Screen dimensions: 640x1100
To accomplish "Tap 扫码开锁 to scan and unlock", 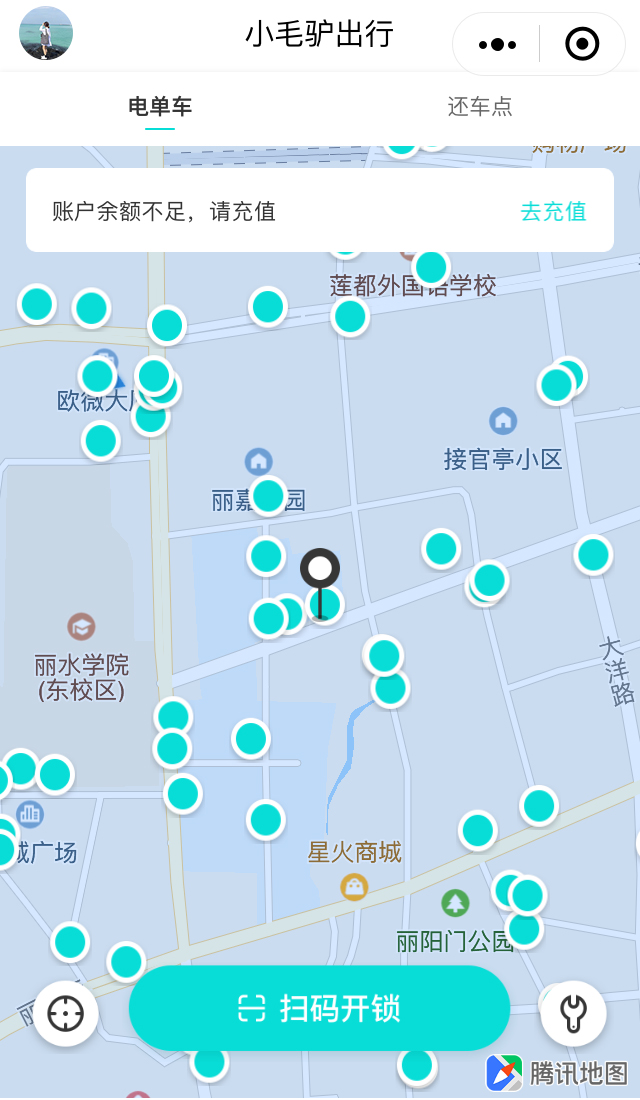I will [x=319, y=1009].
